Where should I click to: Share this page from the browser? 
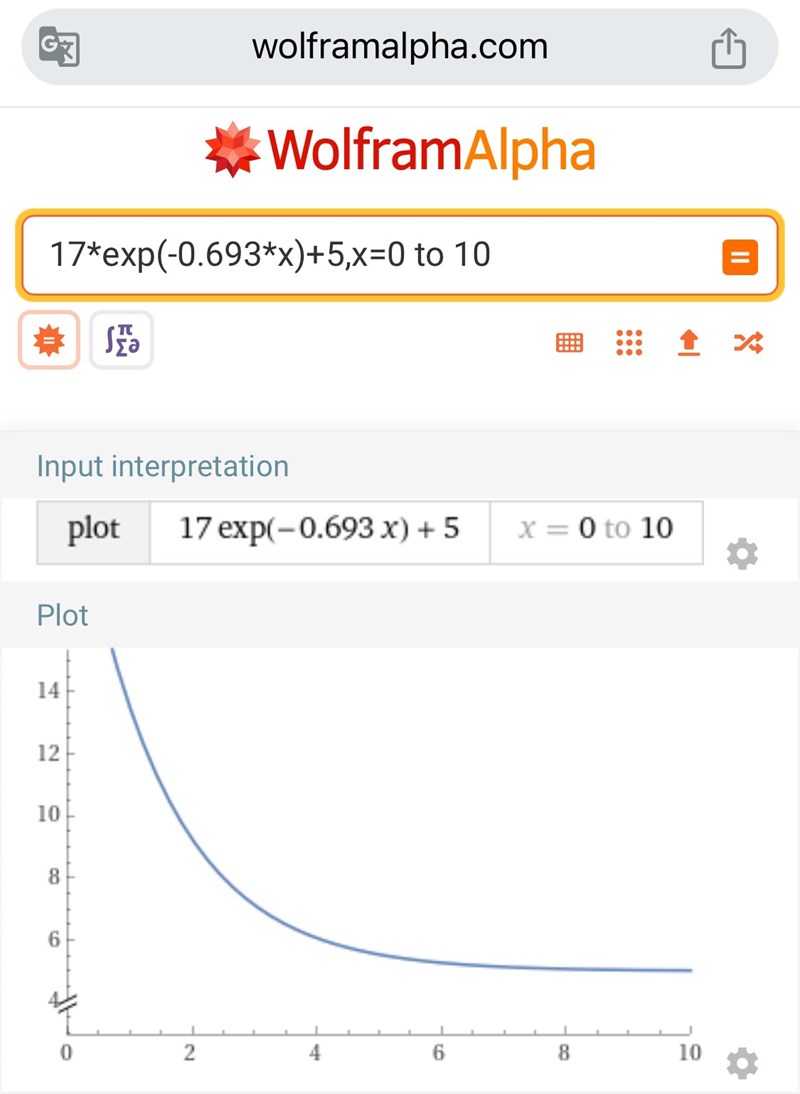[729, 48]
